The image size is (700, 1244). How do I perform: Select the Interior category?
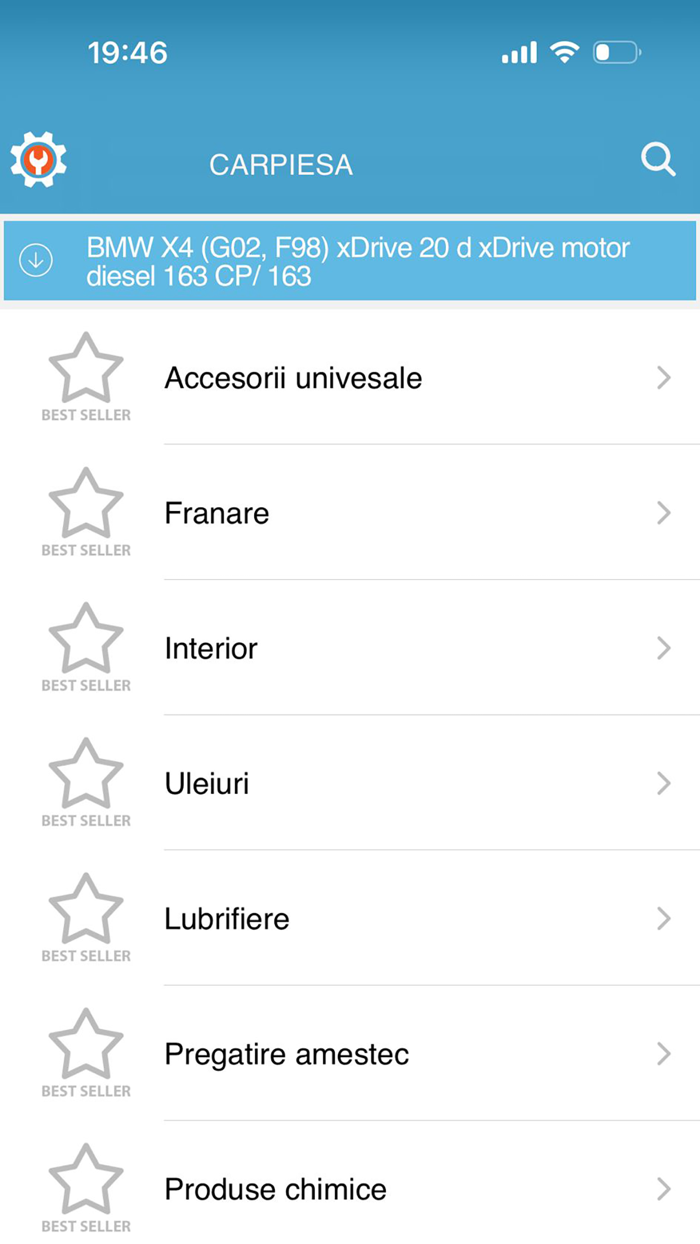(211, 648)
